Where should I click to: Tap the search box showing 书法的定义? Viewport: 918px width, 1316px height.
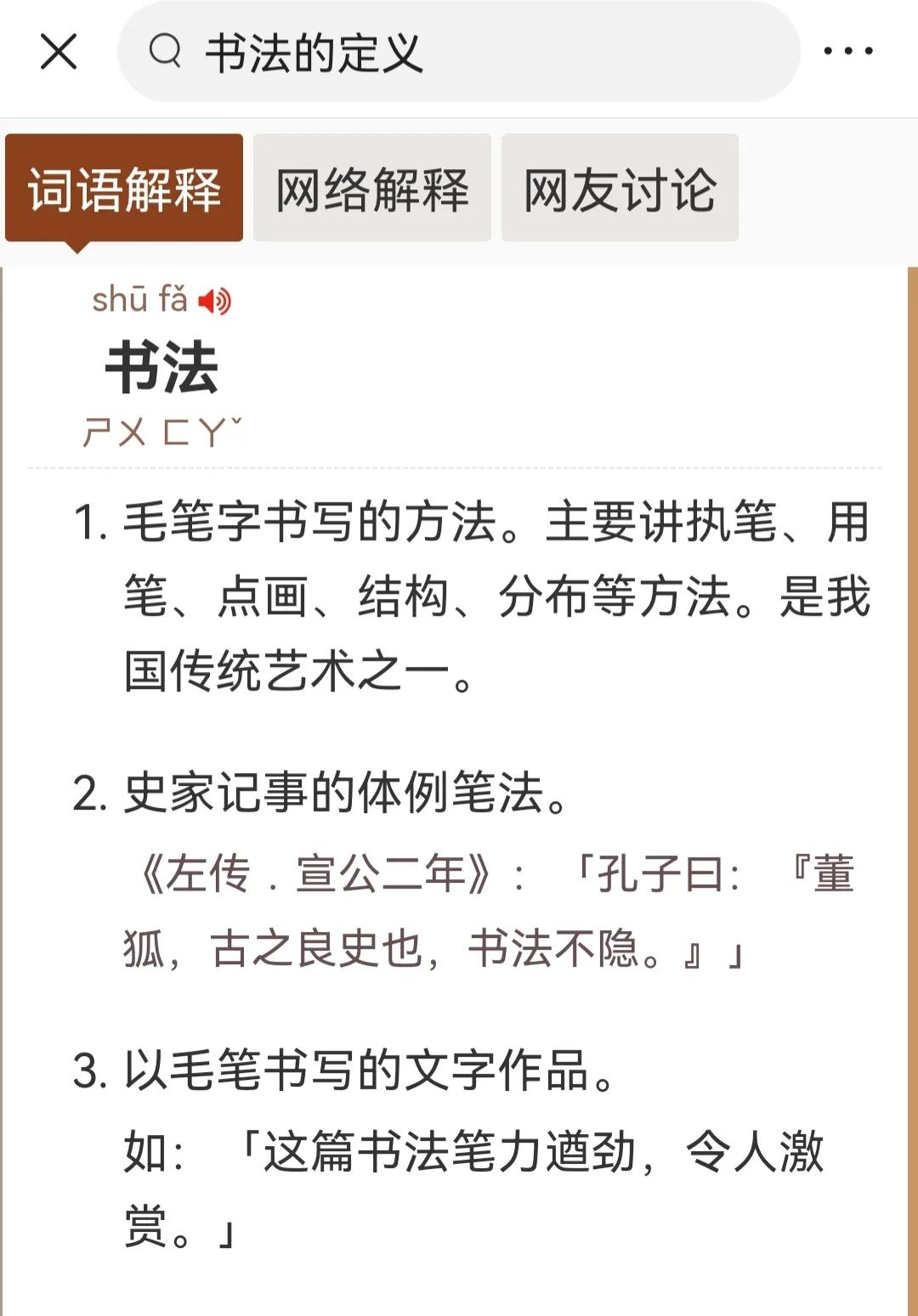[x=459, y=53]
